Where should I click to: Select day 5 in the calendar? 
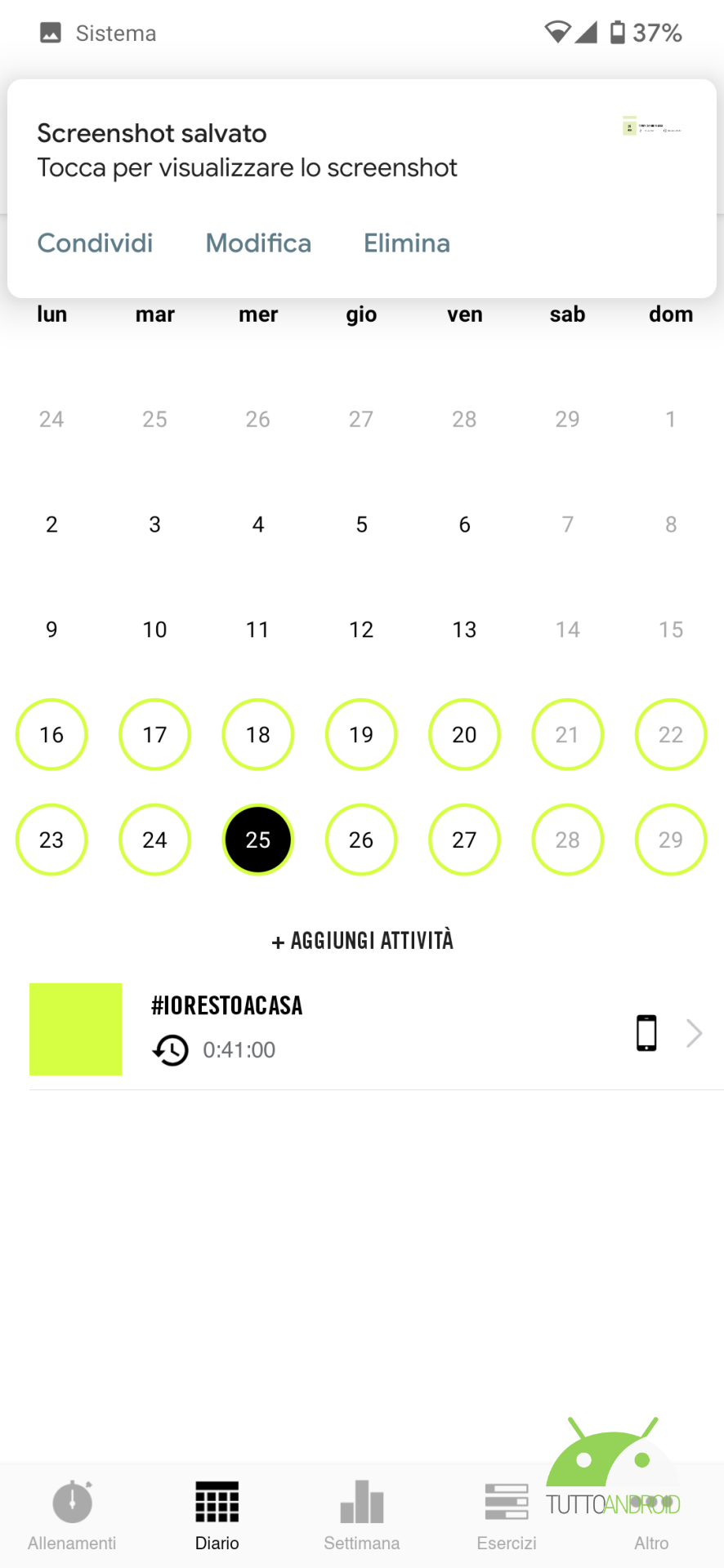click(x=361, y=524)
